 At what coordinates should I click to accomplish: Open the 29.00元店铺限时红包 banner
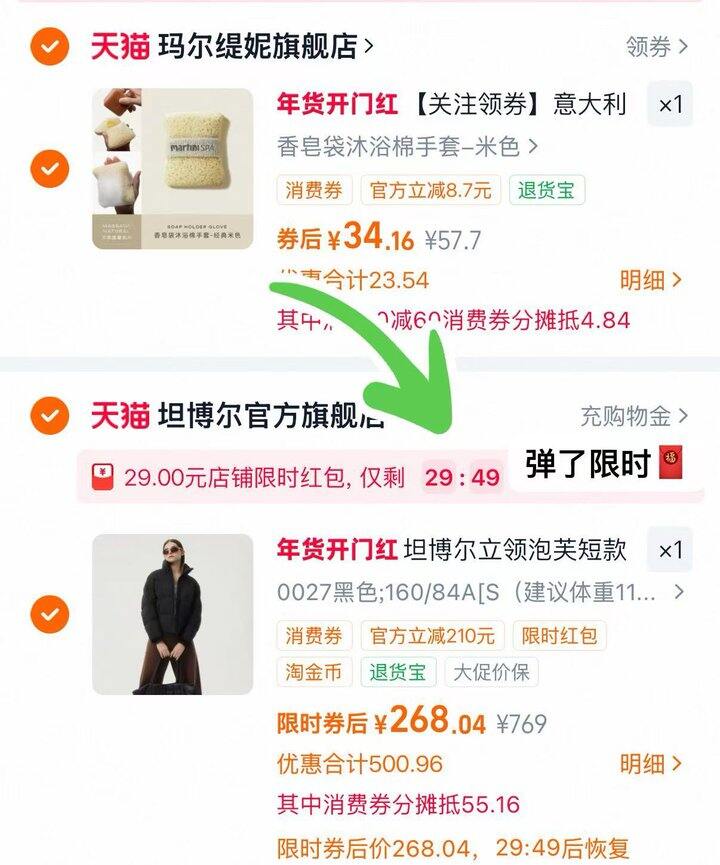click(297, 477)
